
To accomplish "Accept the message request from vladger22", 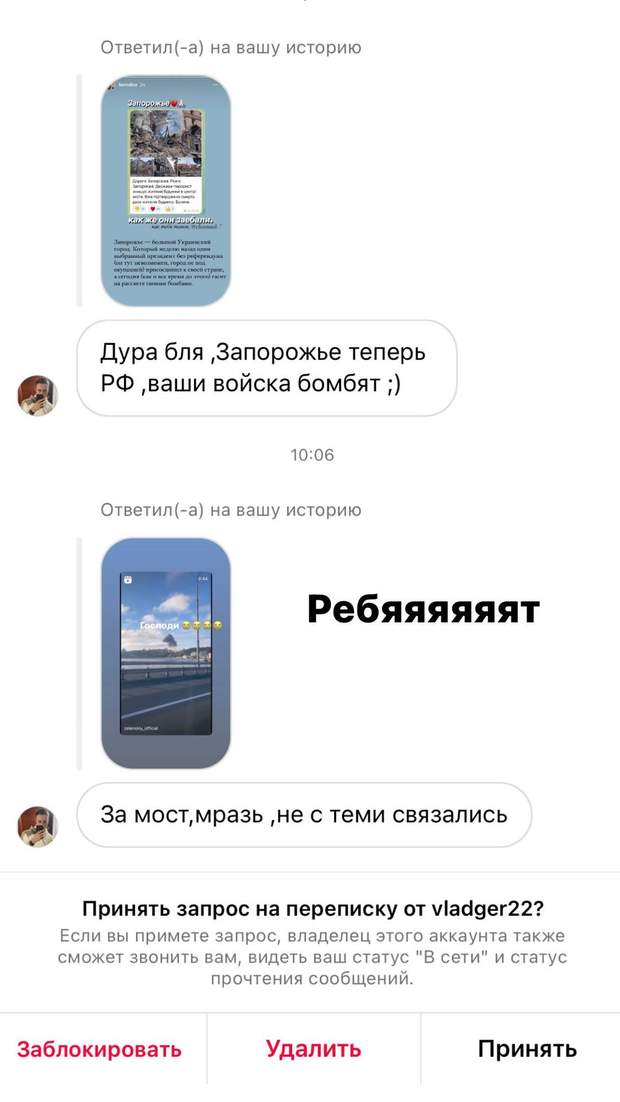I will (527, 1049).
